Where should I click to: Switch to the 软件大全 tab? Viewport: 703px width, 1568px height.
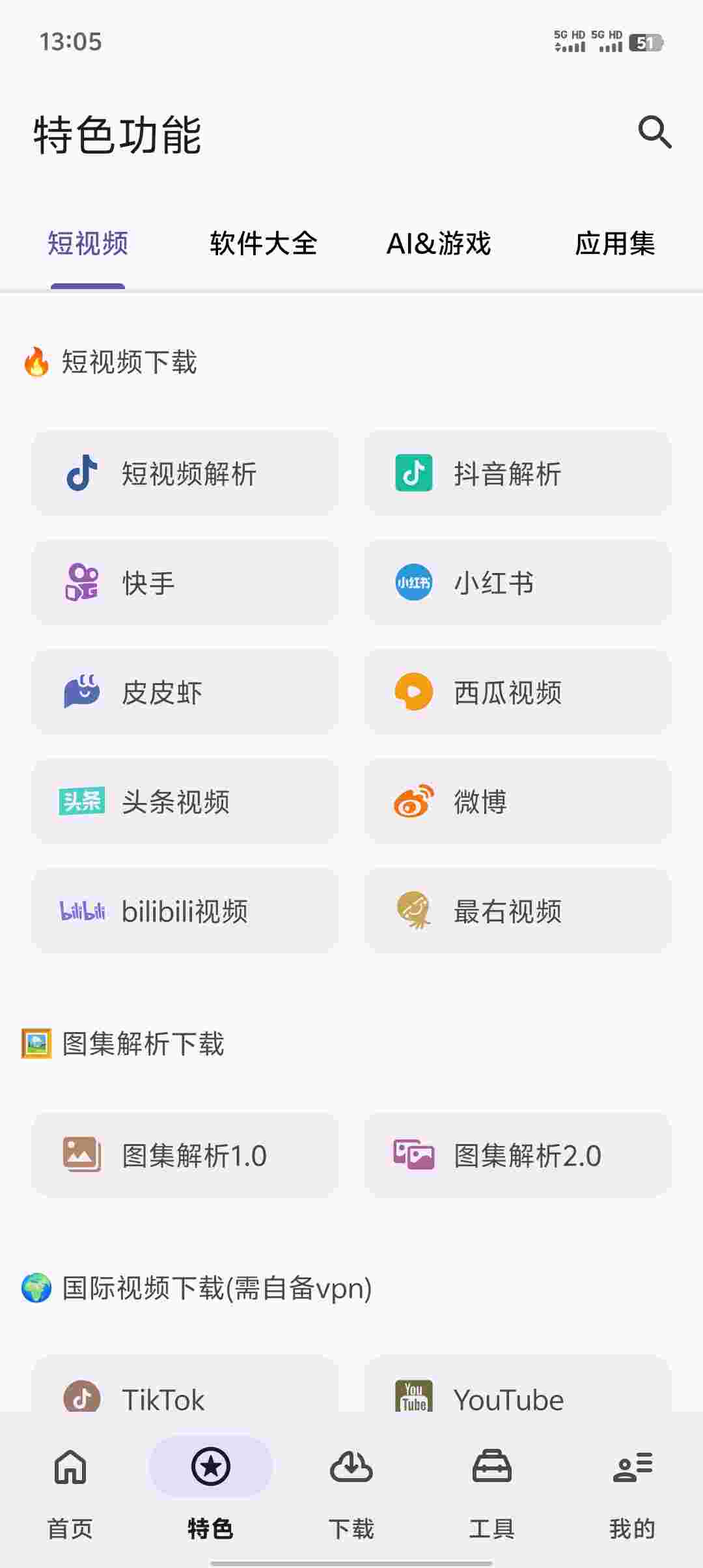(x=263, y=244)
